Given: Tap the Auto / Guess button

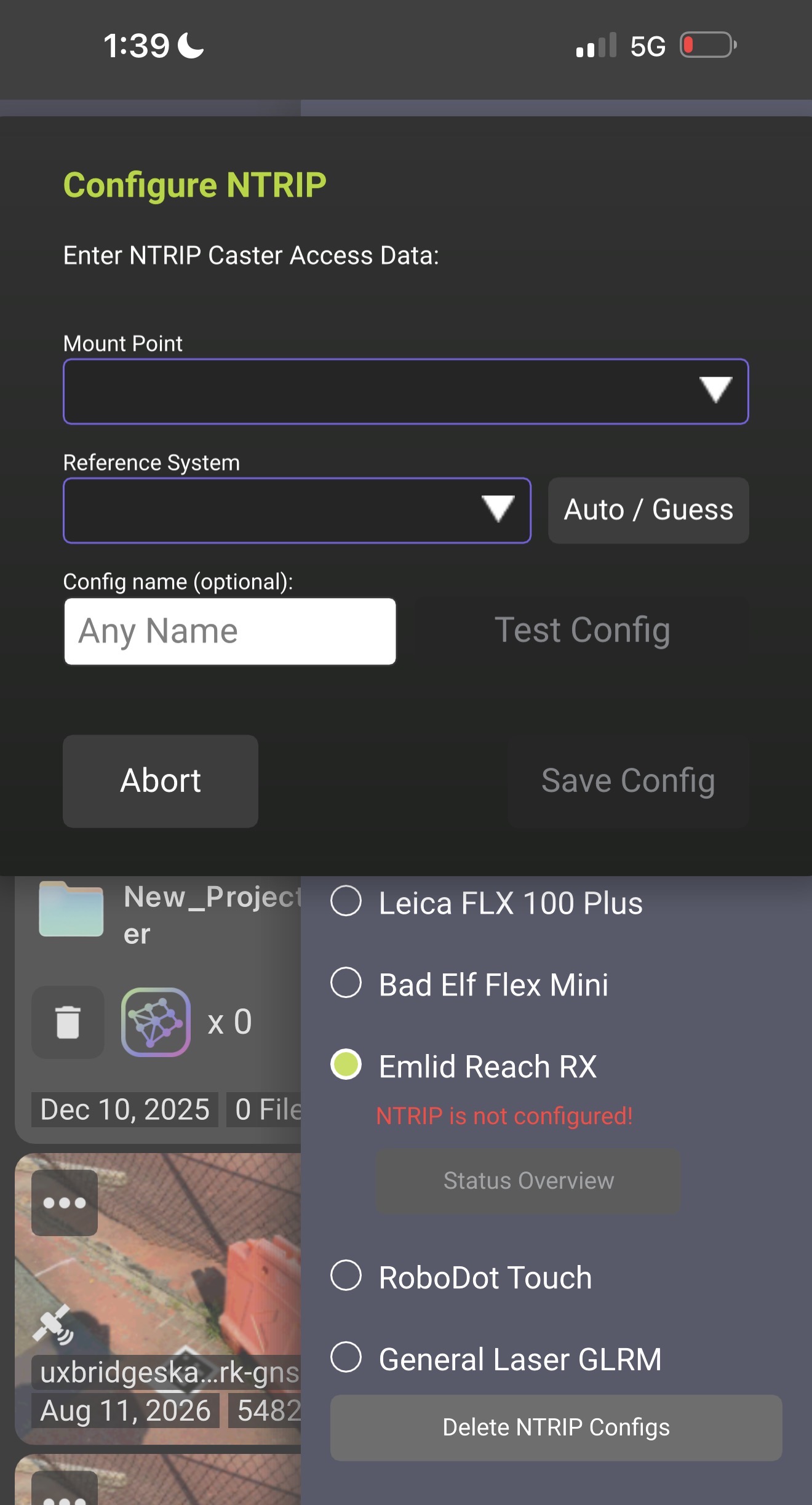Looking at the screenshot, I should point(648,510).
